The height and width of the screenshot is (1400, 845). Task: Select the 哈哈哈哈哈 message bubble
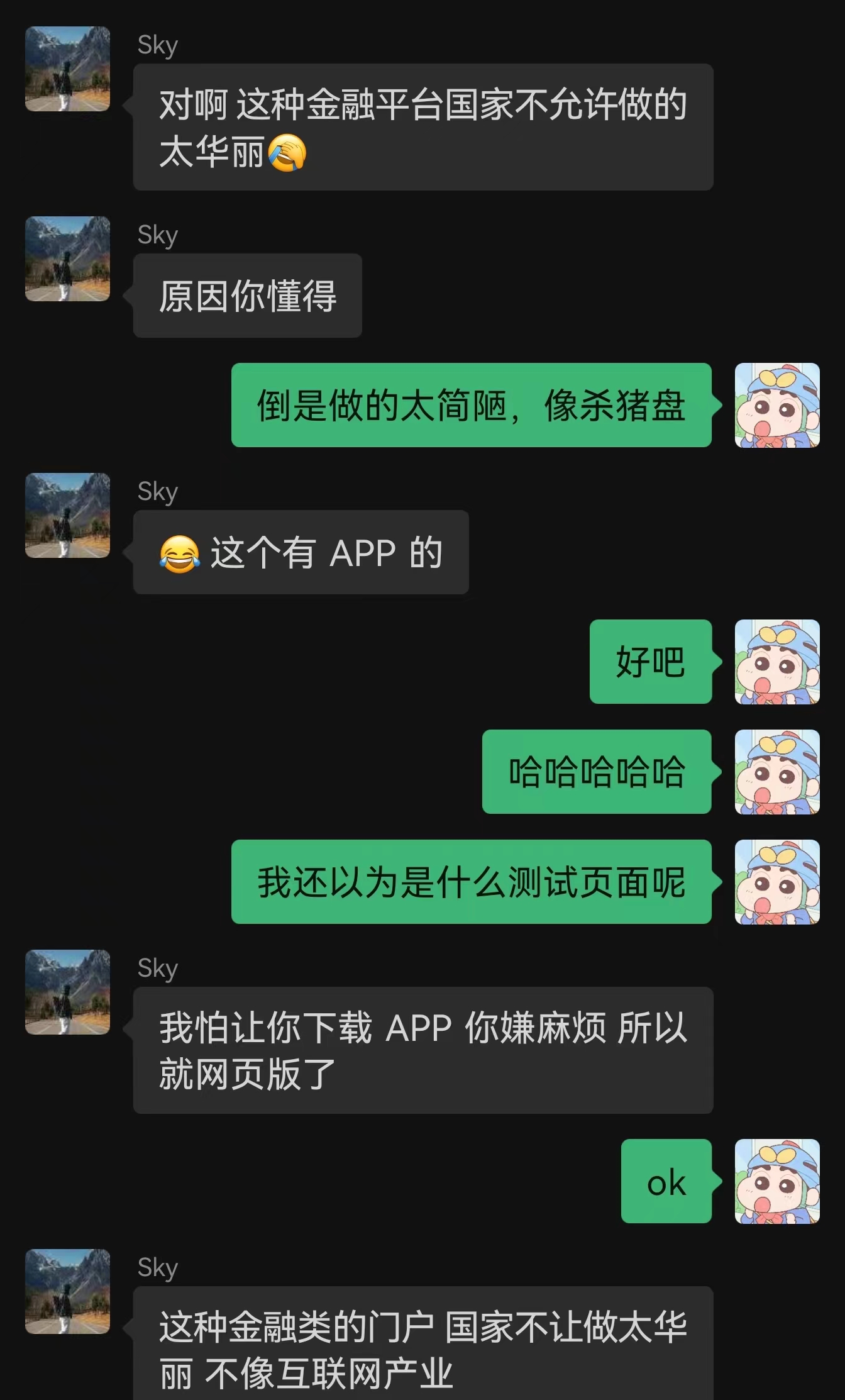(596, 772)
